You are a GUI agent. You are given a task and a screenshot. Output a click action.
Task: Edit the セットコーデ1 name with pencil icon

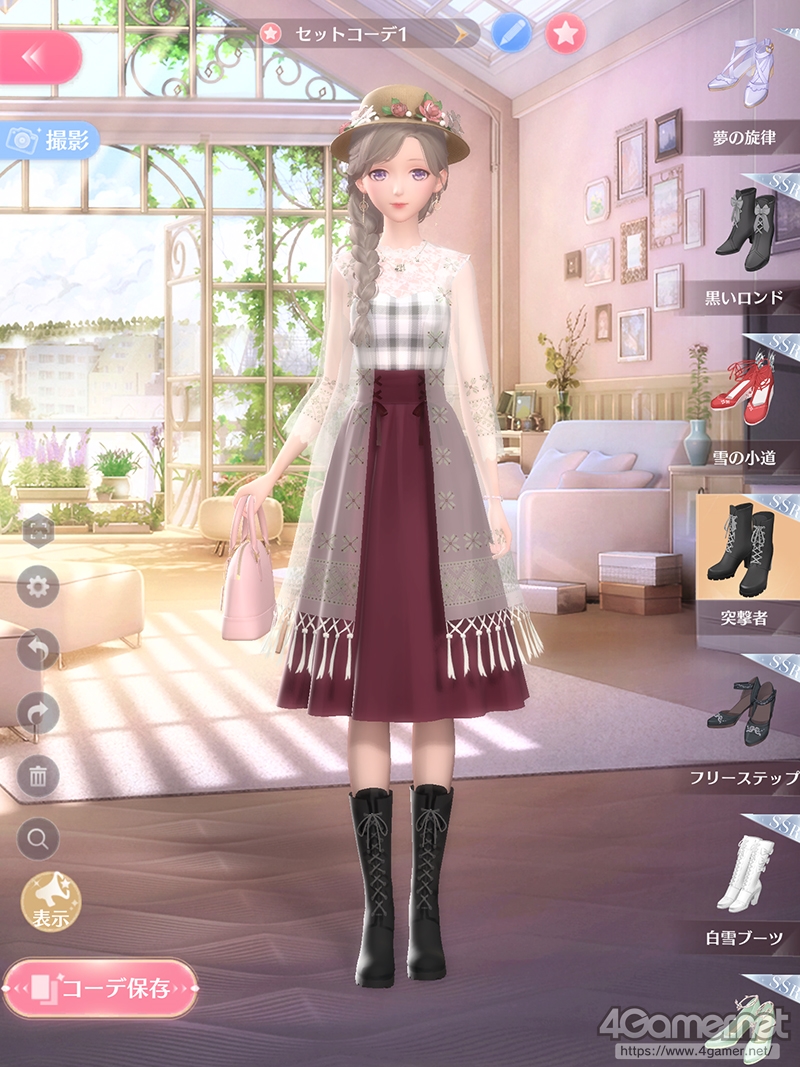tap(511, 34)
